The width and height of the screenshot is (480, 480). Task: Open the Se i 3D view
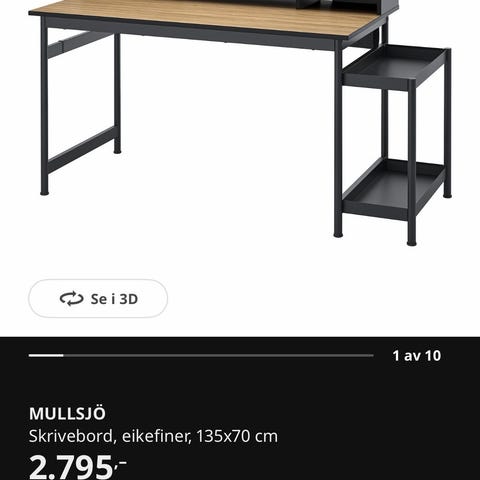98,298
